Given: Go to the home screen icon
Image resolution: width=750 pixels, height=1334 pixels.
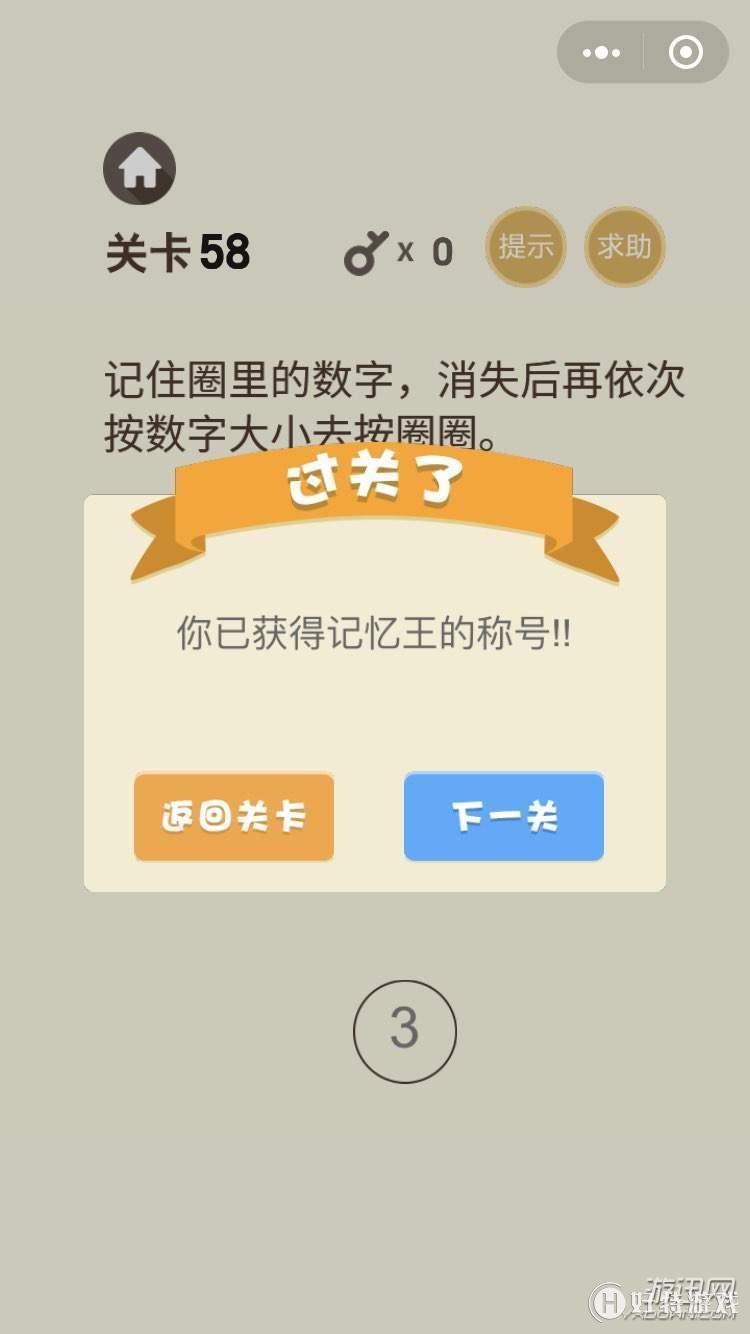Looking at the screenshot, I should (x=140, y=169).
